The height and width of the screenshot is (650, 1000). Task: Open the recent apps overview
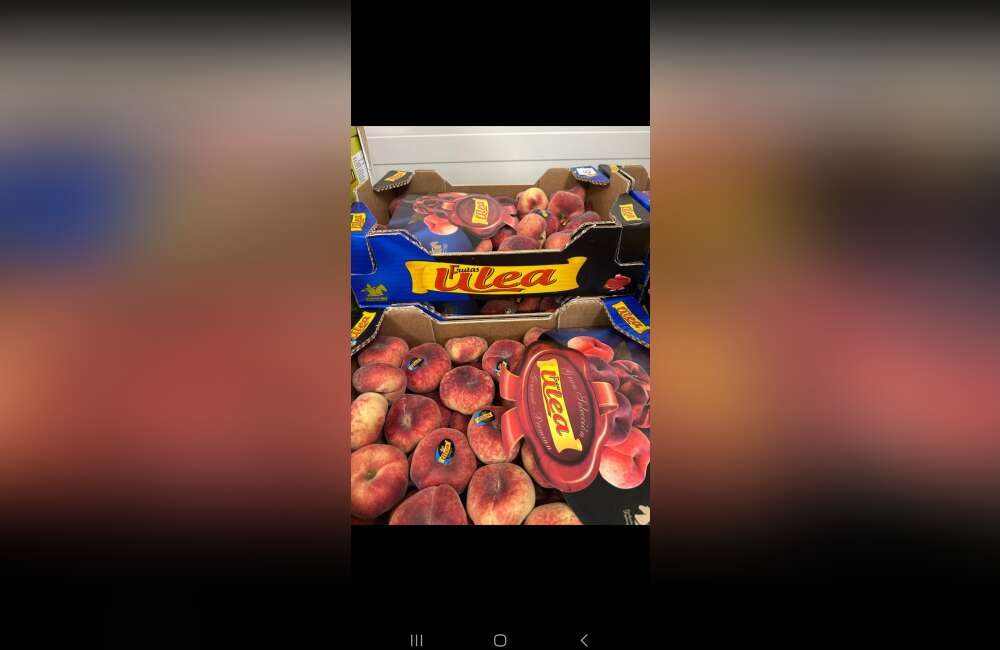(x=417, y=640)
